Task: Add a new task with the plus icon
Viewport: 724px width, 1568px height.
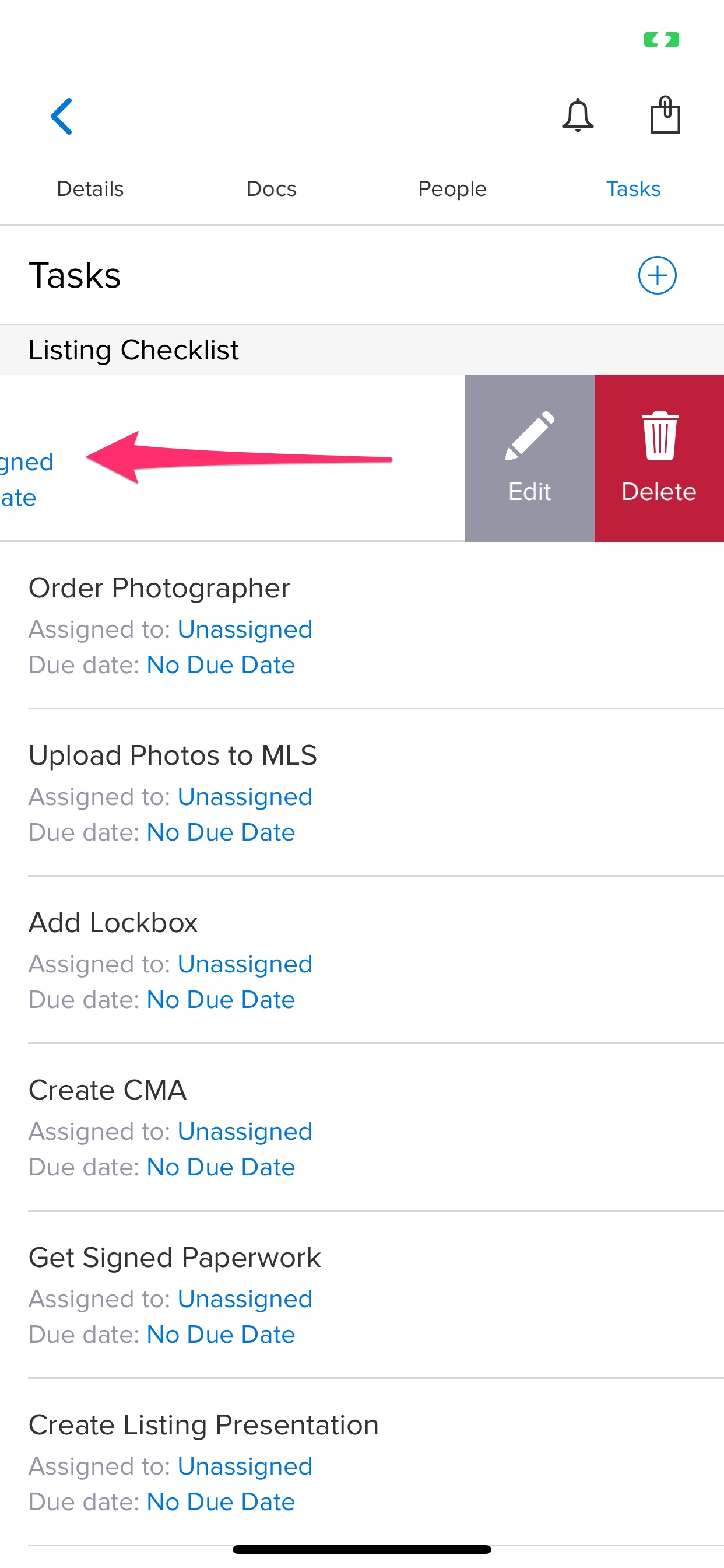Action: (x=657, y=275)
